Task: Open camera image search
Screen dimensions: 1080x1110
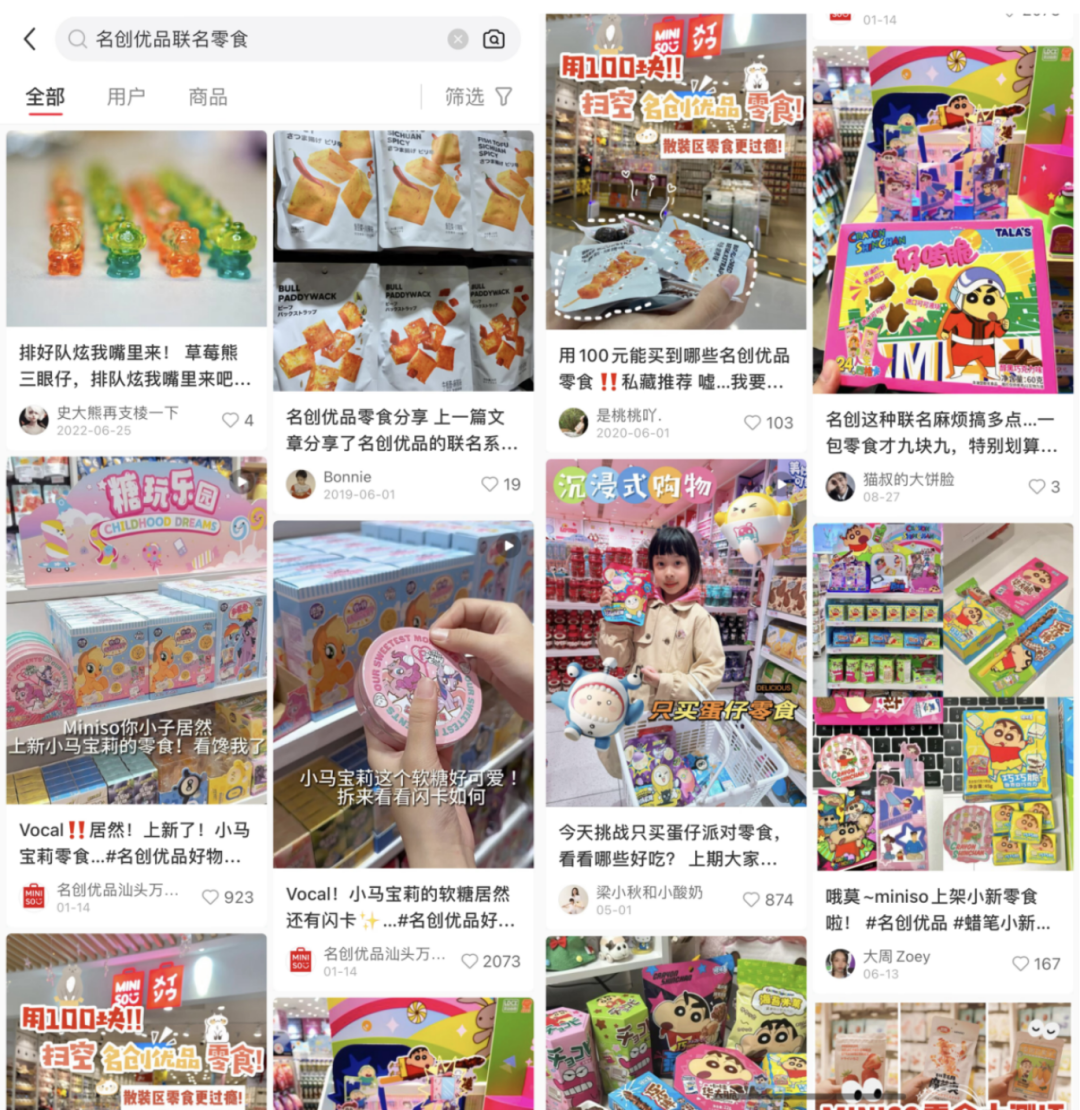Action: [x=493, y=39]
